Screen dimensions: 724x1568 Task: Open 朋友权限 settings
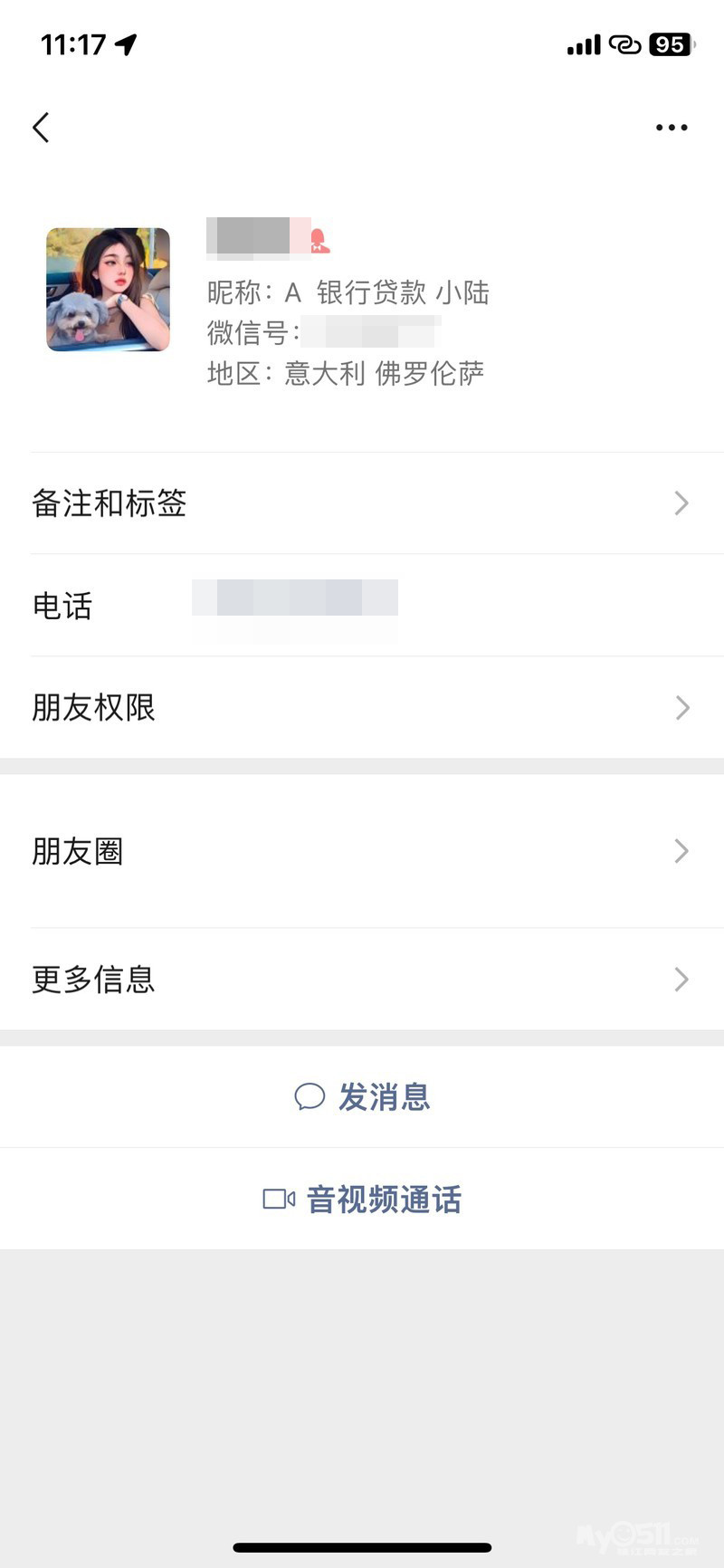click(x=362, y=708)
